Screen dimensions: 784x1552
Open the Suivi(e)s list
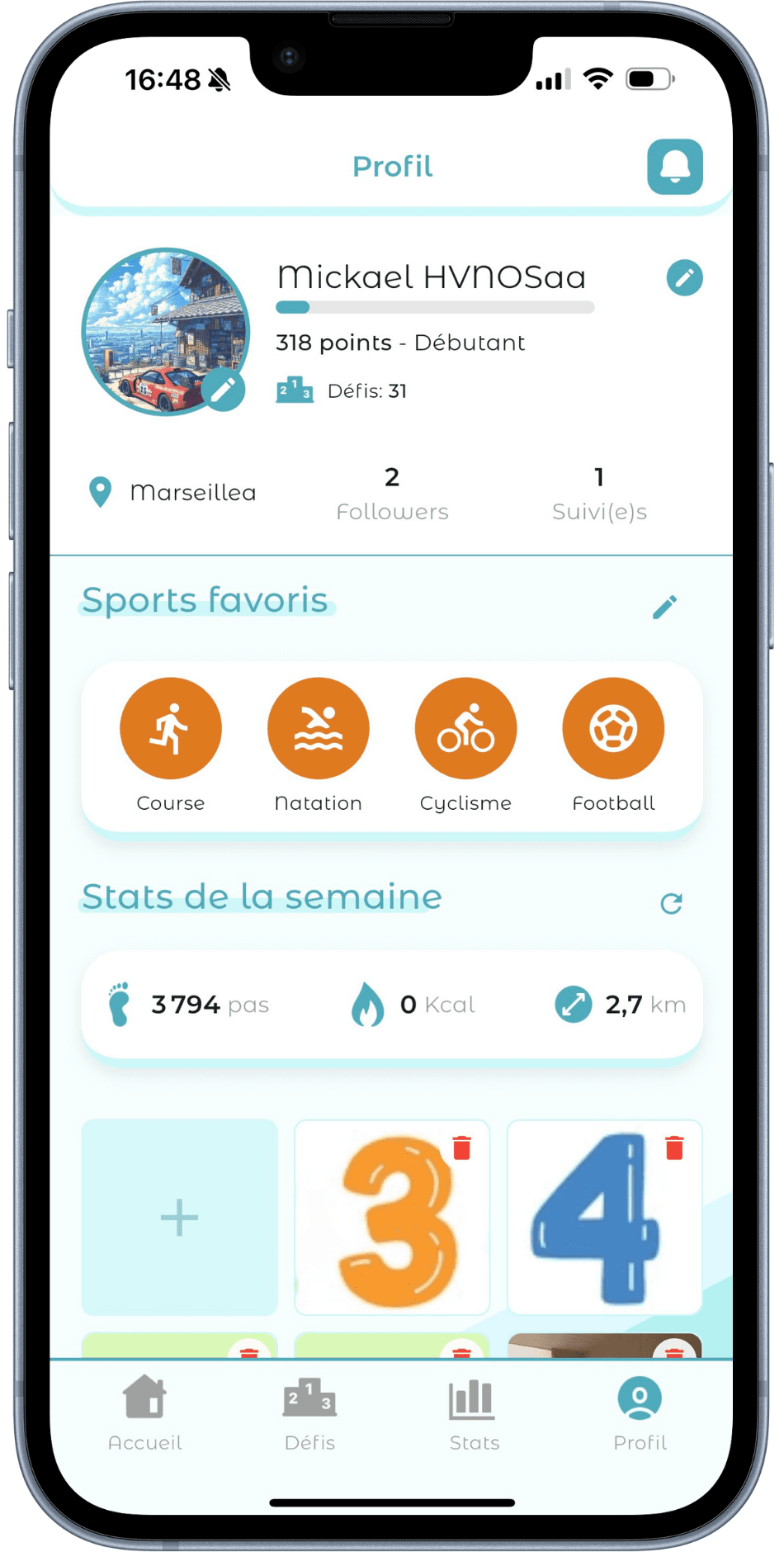(x=599, y=494)
